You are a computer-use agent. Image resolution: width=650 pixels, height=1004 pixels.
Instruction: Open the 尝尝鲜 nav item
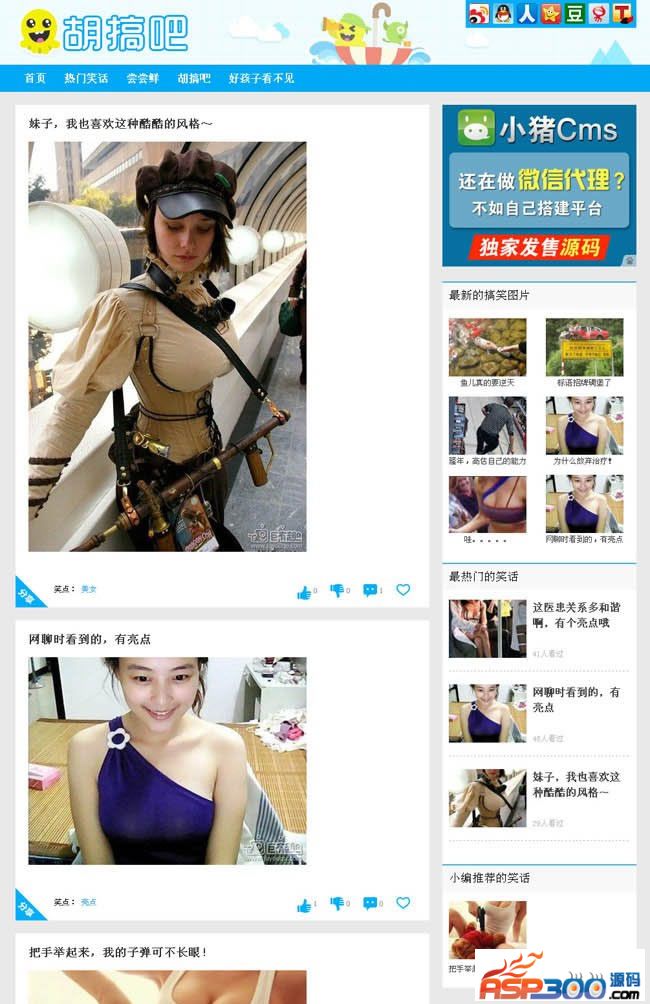143,78
